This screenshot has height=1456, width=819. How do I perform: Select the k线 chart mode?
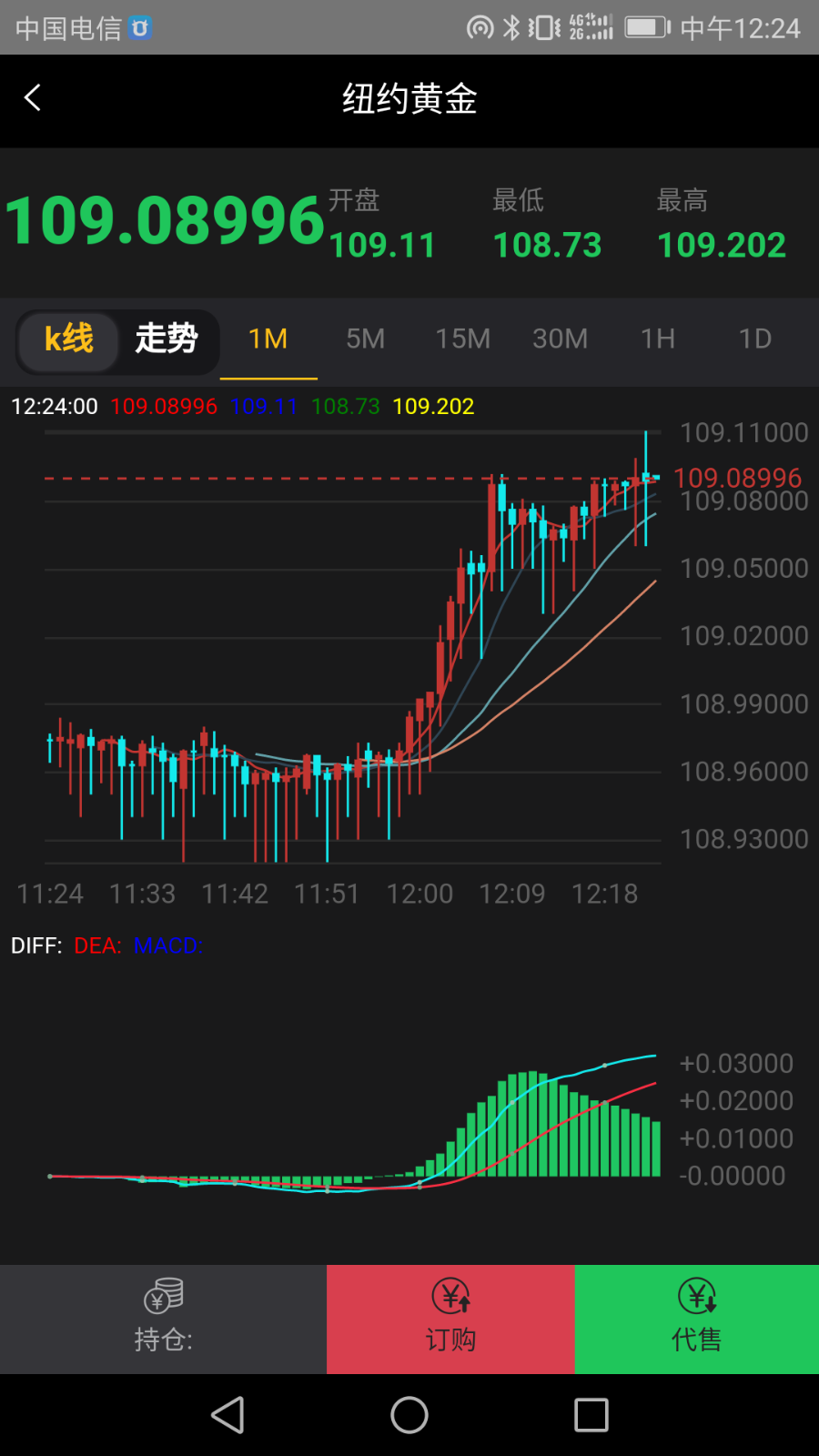tap(69, 339)
